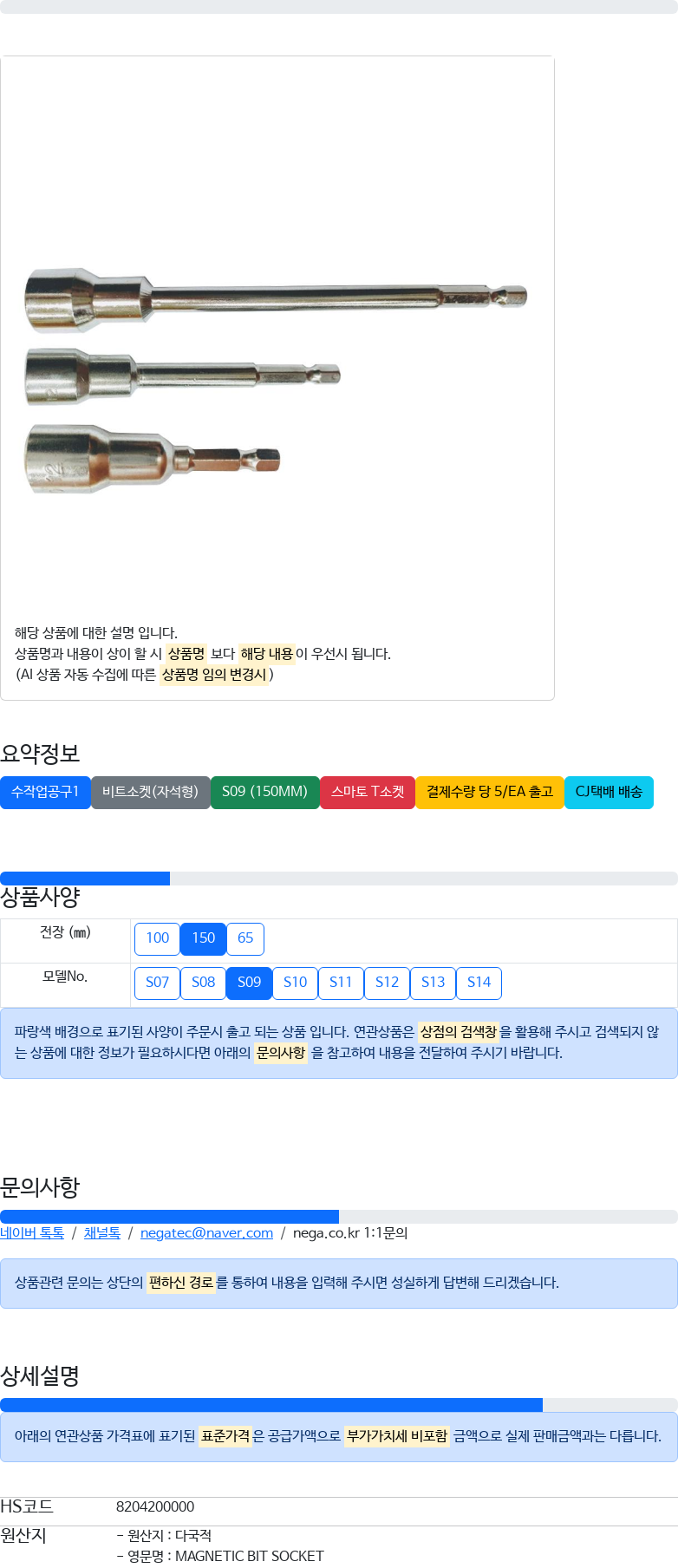Choose model S13
Screen dimensions: 678x1568
433,982
